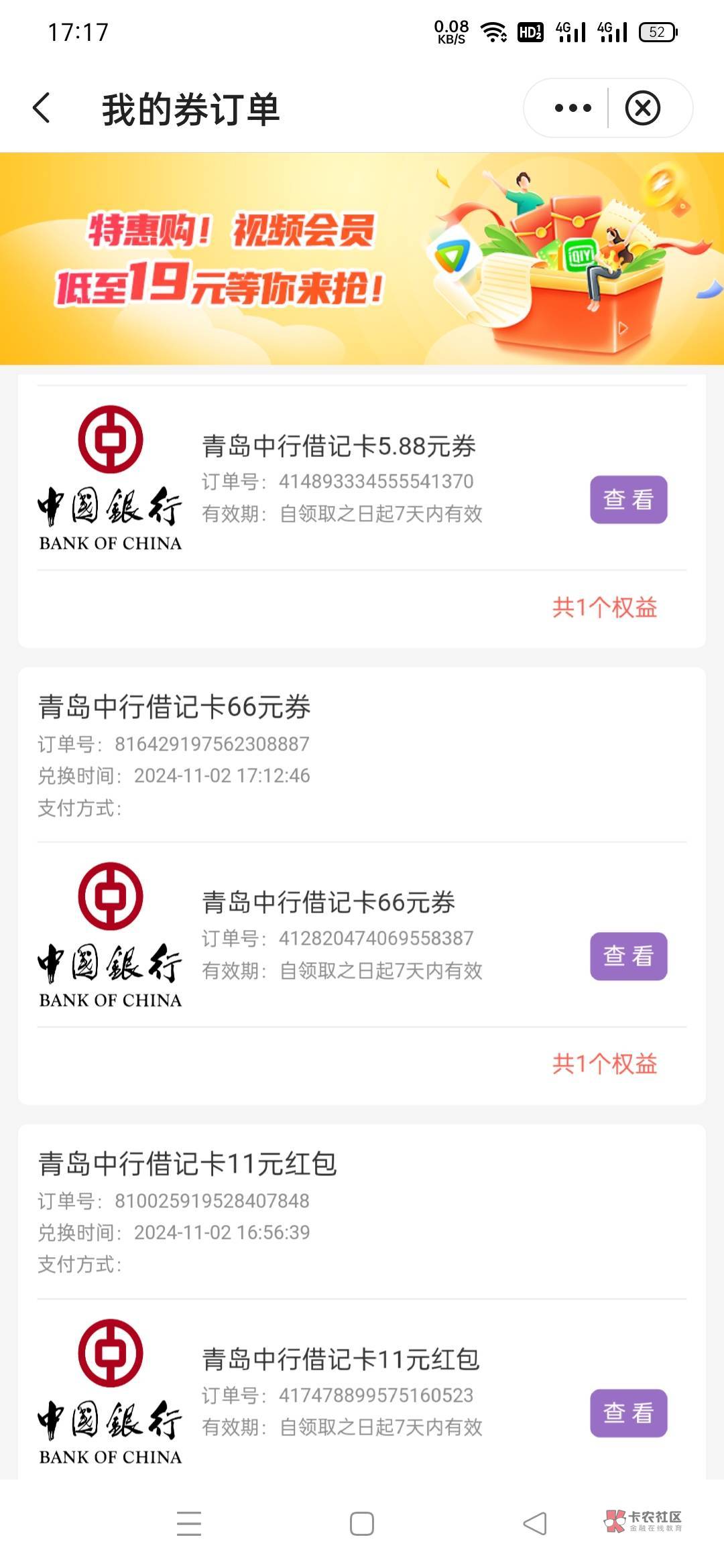Close the mini program
This screenshot has height=1568, width=724.
coord(643,108)
